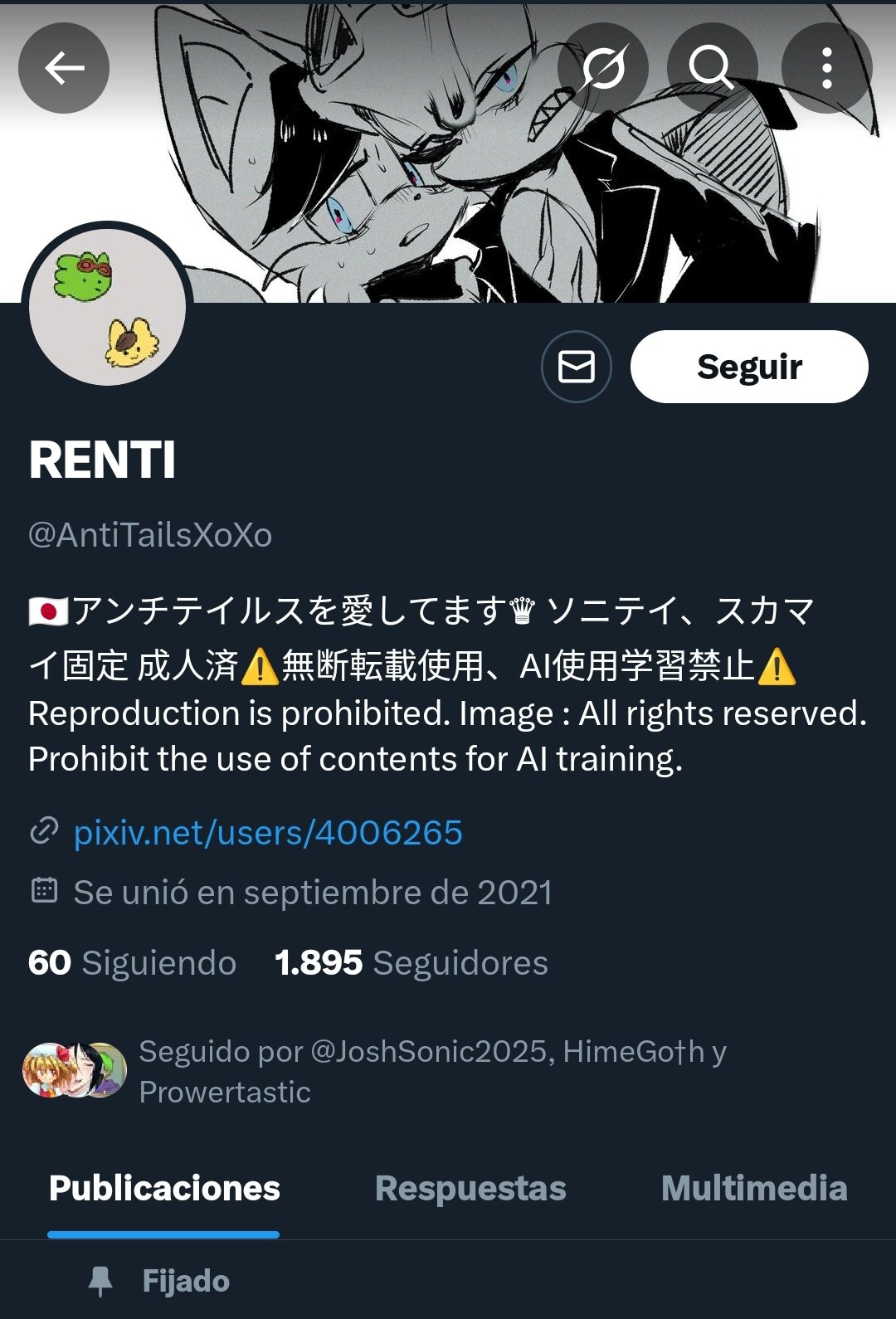Viewport: 896px width, 1319px height.
Task: Open the three-dot overflow menu
Action: click(826, 68)
